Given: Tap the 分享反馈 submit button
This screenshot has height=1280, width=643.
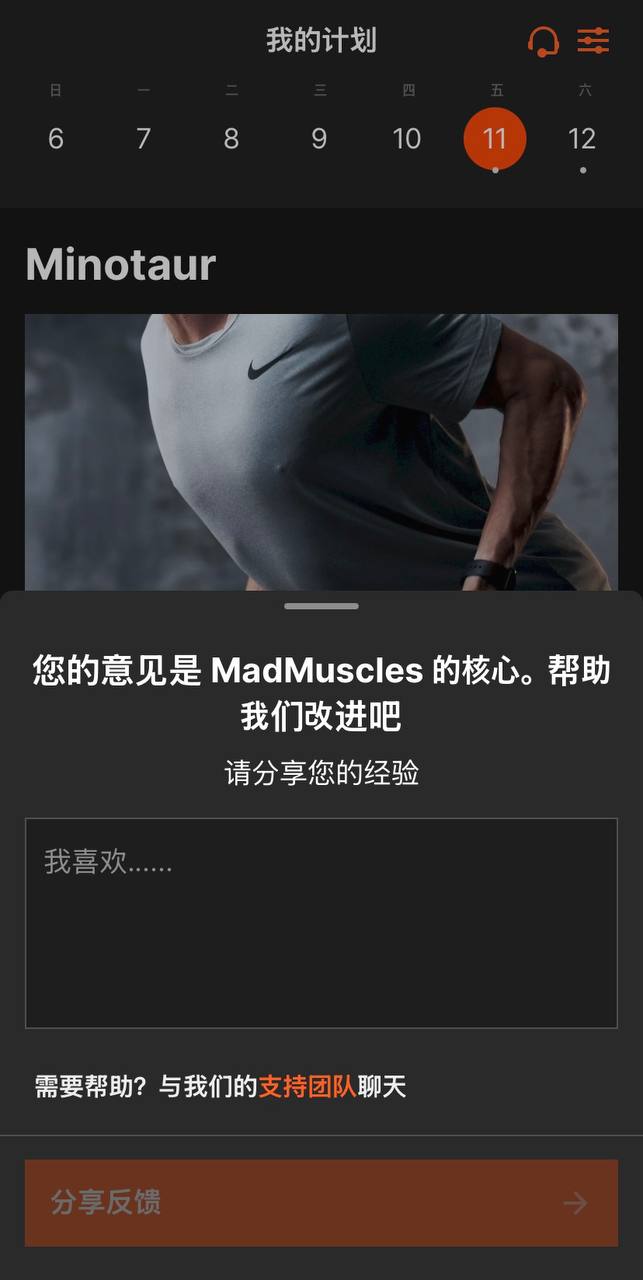Looking at the screenshot, I should coord(321,1202).
